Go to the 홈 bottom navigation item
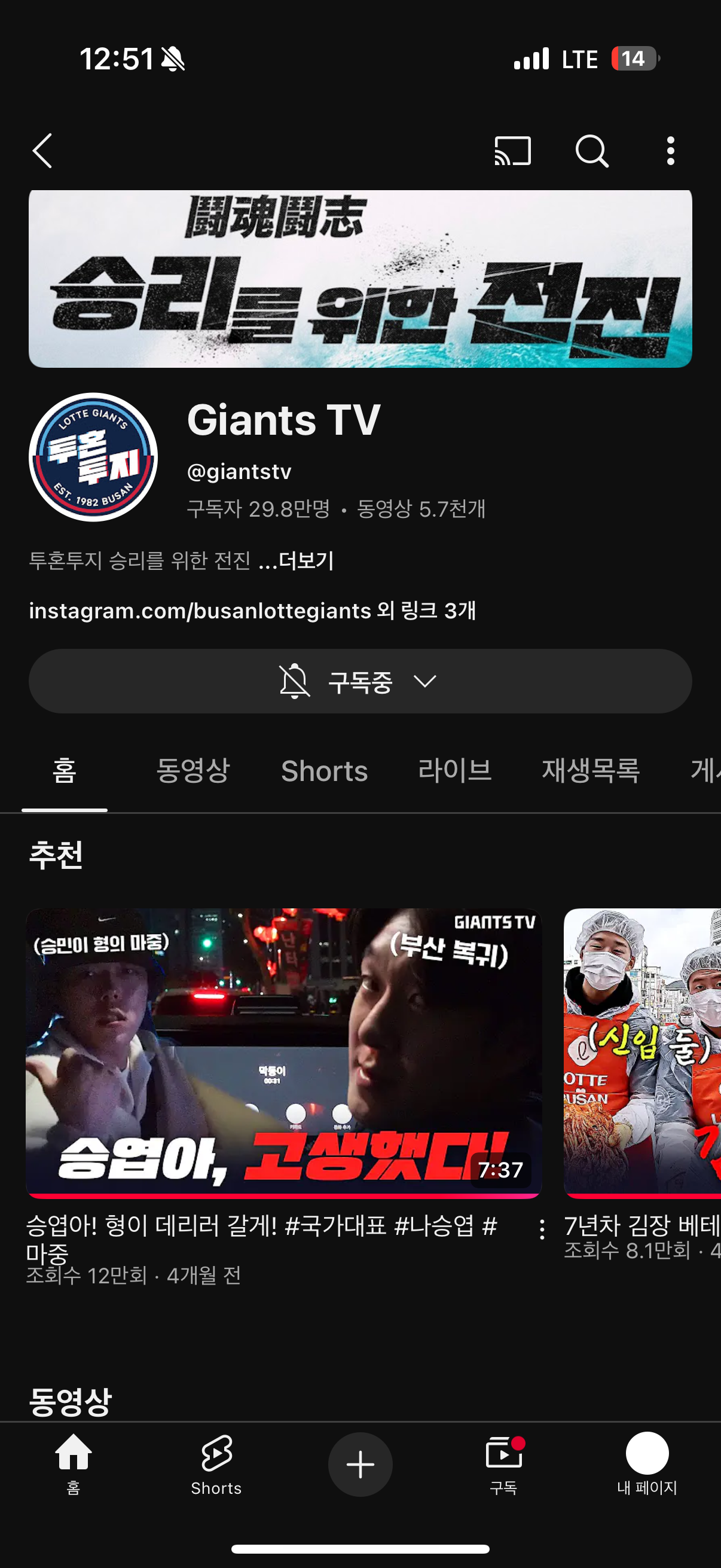Viewport: 721px width, 1568px height. point(73,1463)
